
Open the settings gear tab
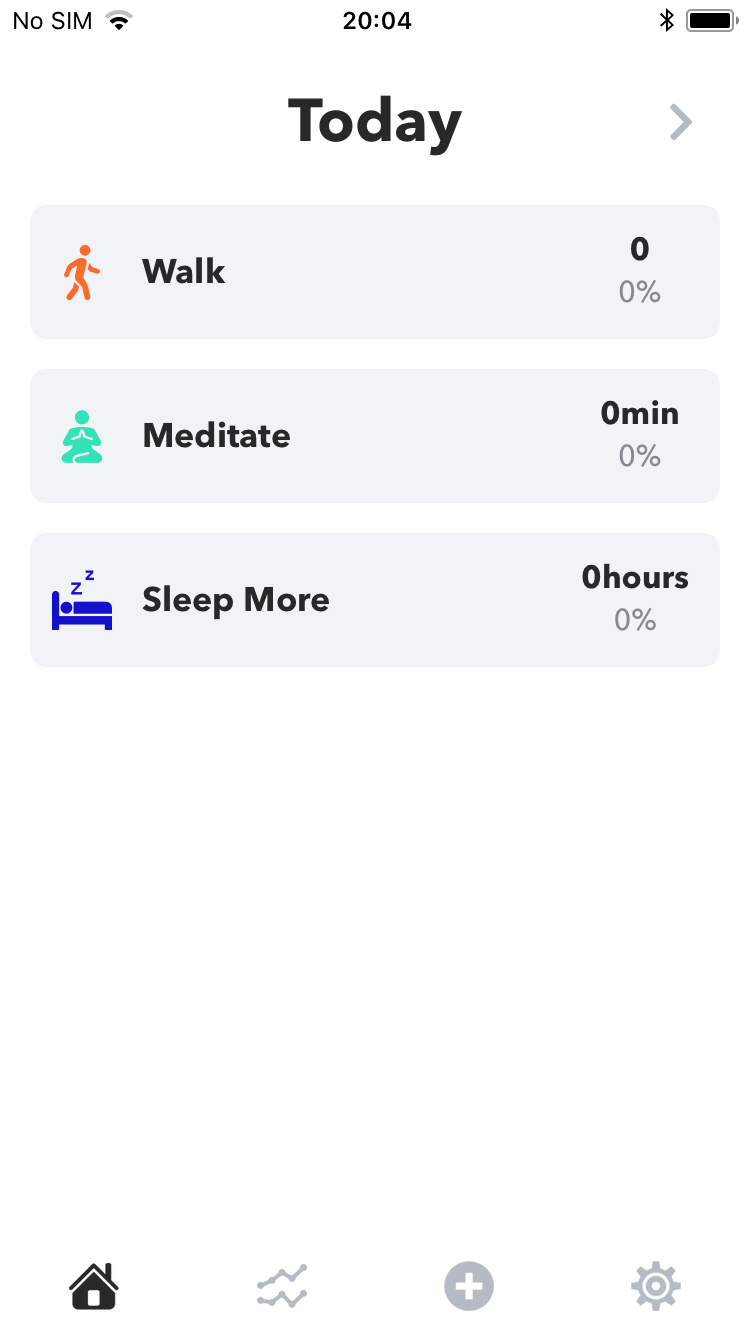point(656,1286)
